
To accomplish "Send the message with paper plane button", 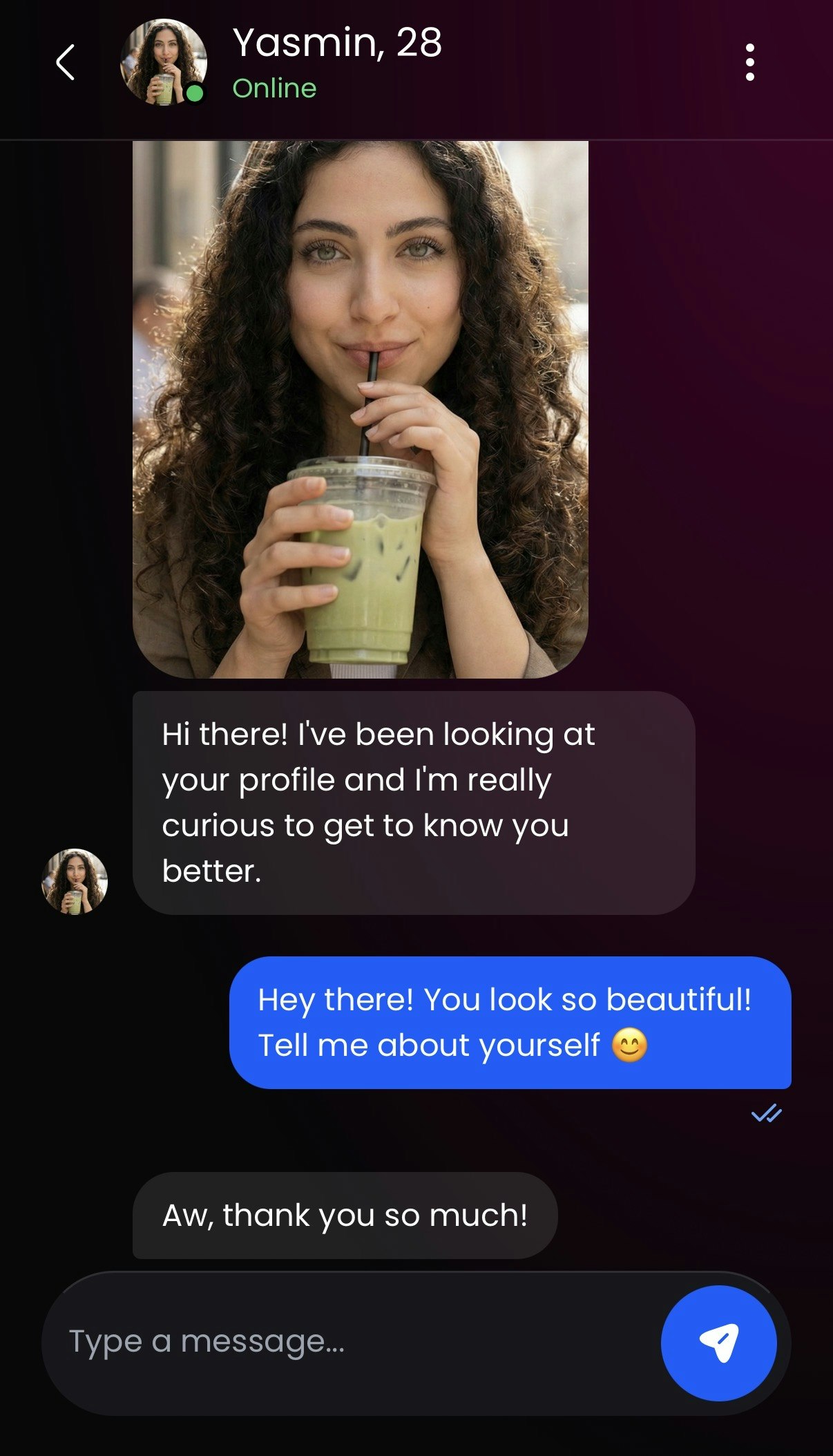I will [x=718, y=1343].
